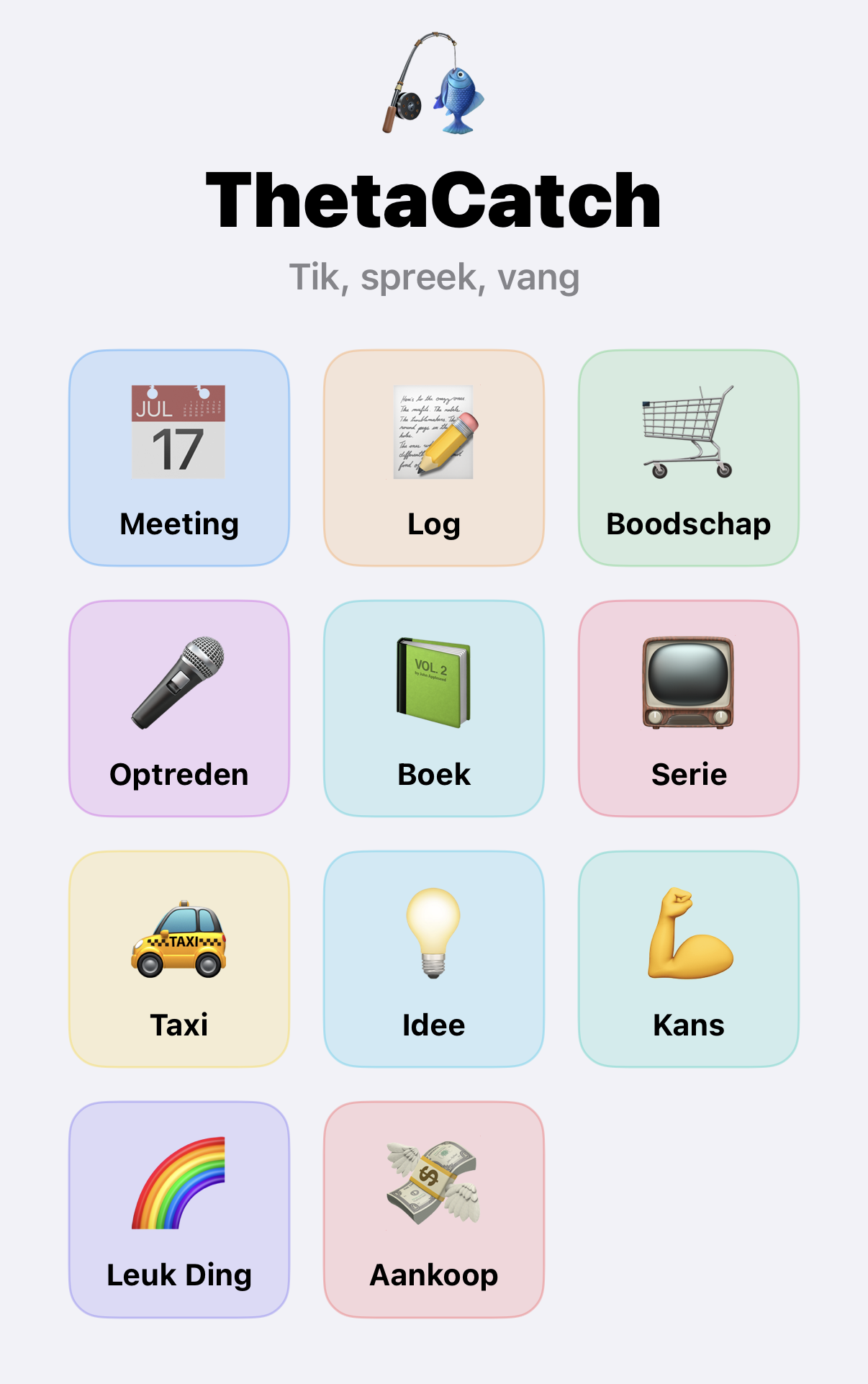Click the Kans label
Image resolution: width=868 pixels, height=1384 pixels.
click(687, 1025)
